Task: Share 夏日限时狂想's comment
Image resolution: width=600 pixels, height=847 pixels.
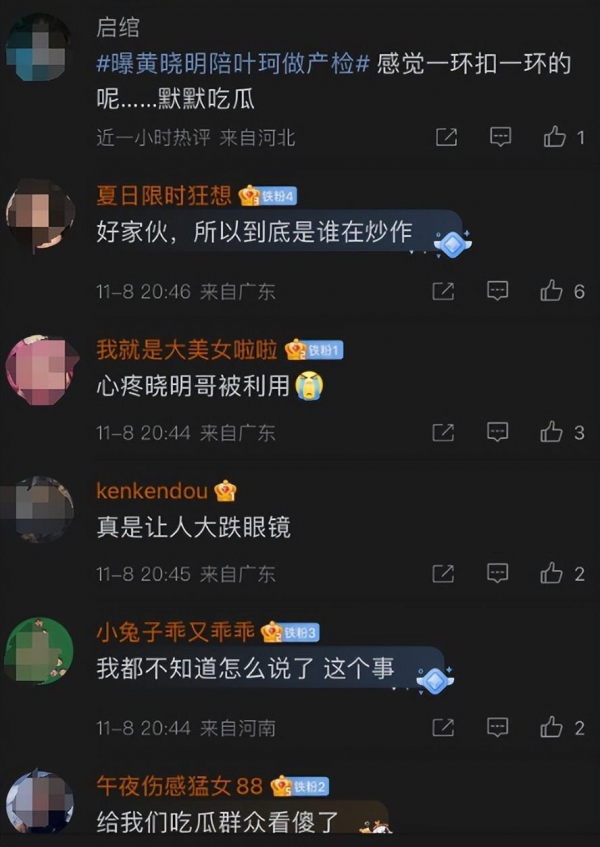Action: pos(443,291)
